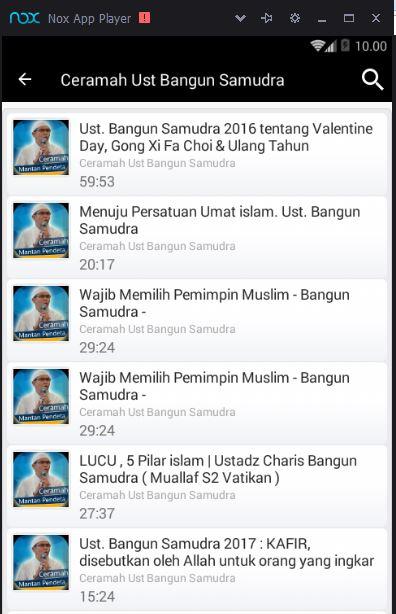Close the Nox App Player window
The height and width of the screenshot is (614, 396).
click(x=376, y=18)
